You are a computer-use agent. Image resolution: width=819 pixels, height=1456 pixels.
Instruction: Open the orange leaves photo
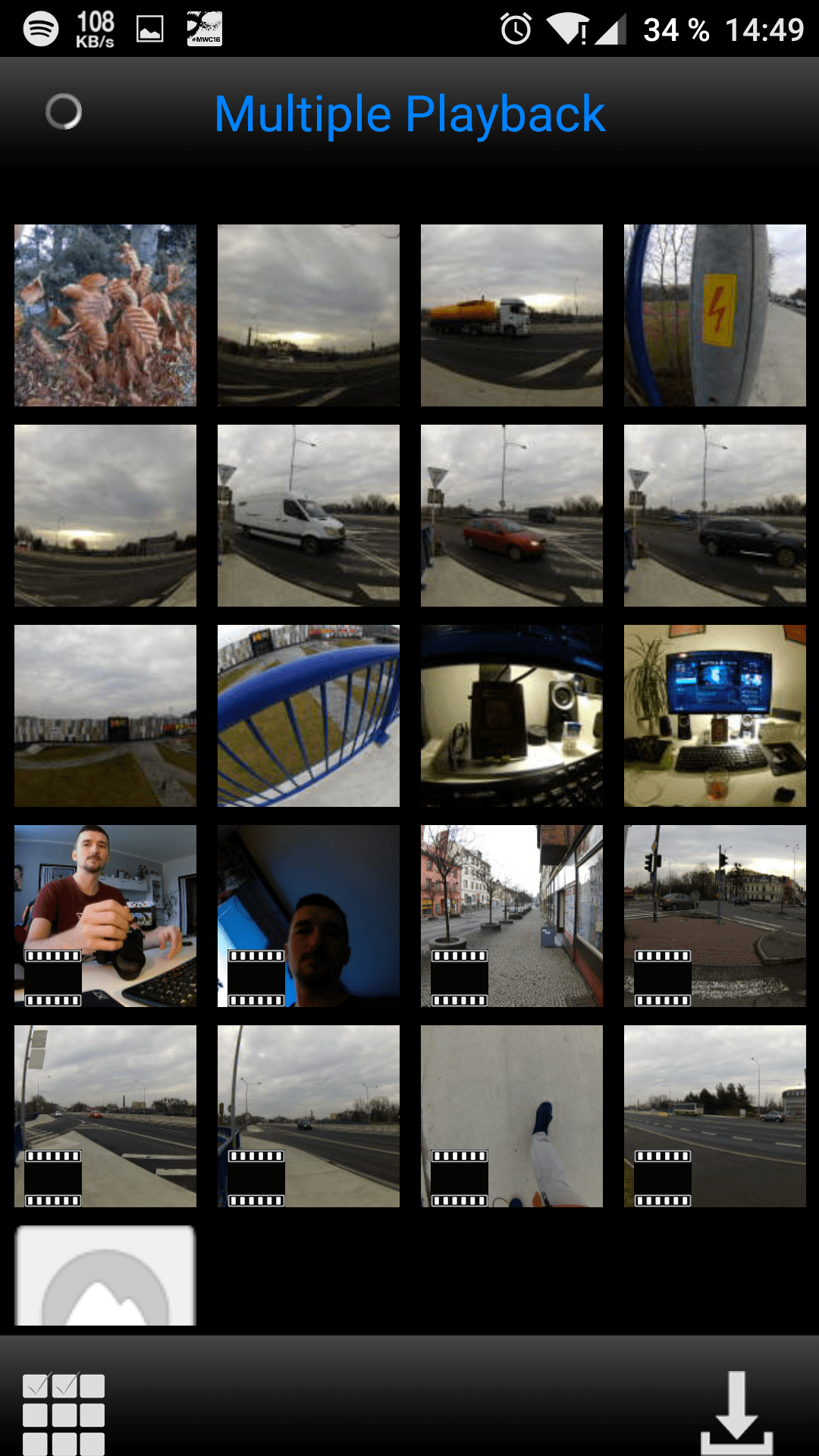pos(105,315)
